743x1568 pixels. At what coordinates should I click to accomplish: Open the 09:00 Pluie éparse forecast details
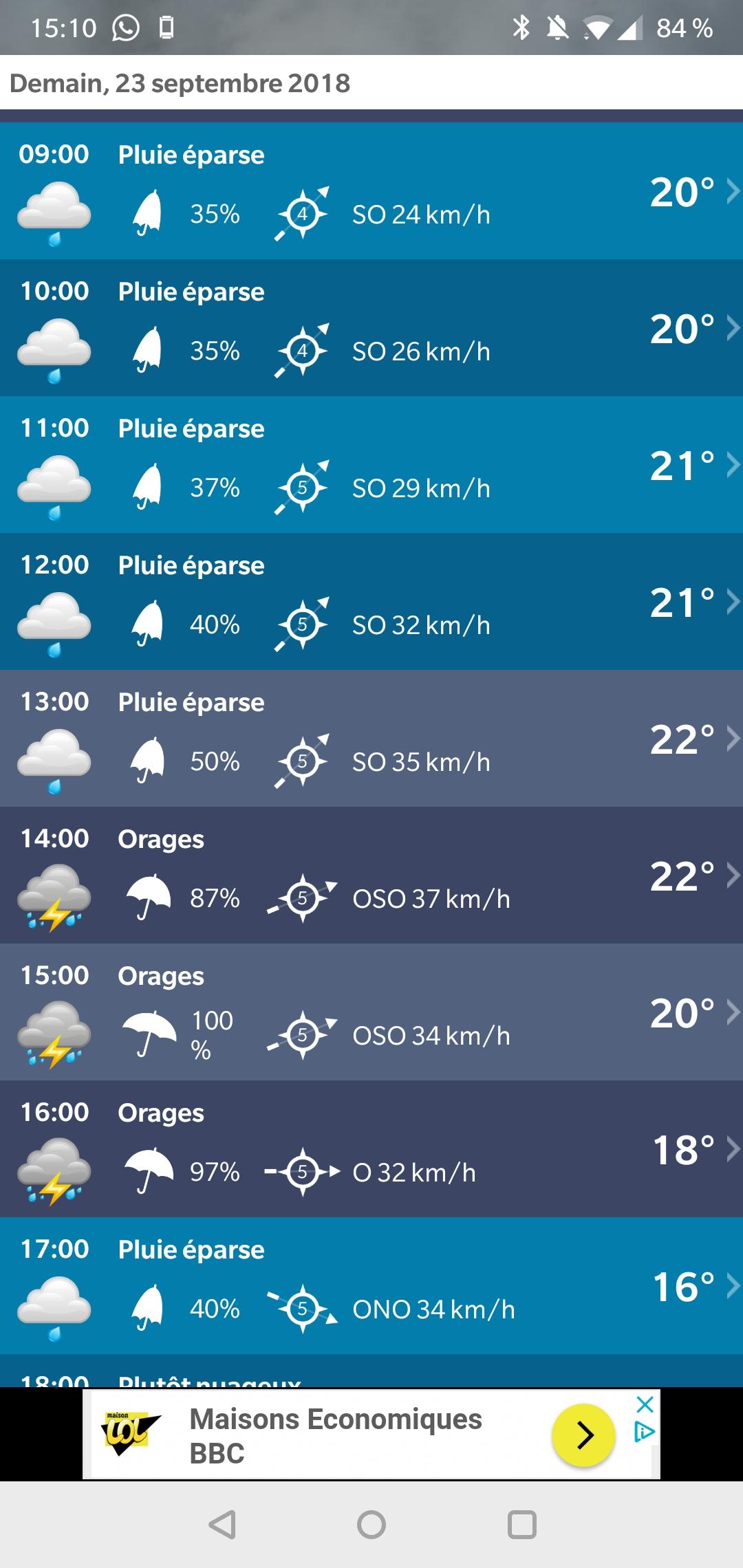tap(371, 191)
